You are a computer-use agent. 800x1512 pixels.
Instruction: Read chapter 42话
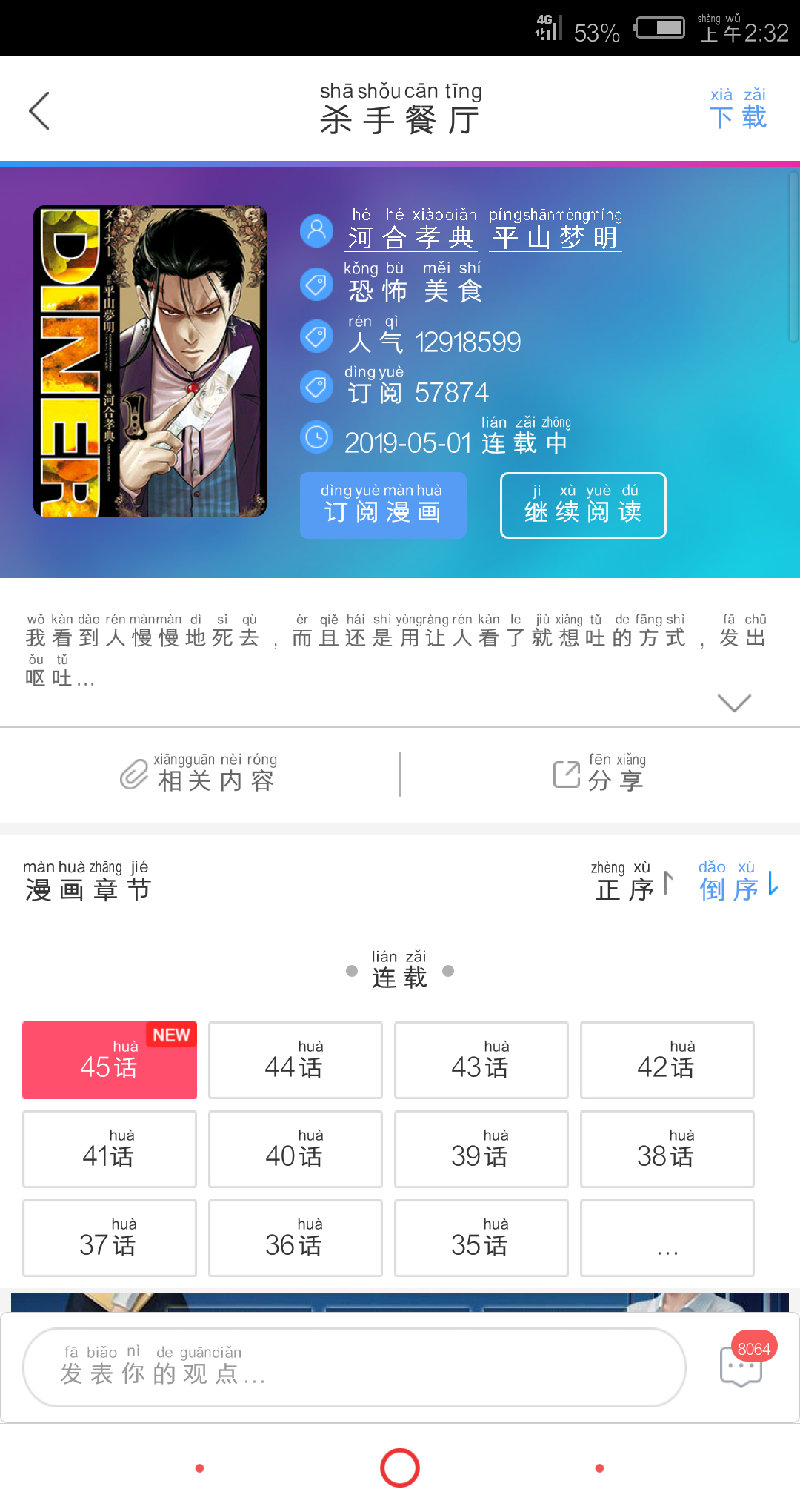coord(667,1060)
